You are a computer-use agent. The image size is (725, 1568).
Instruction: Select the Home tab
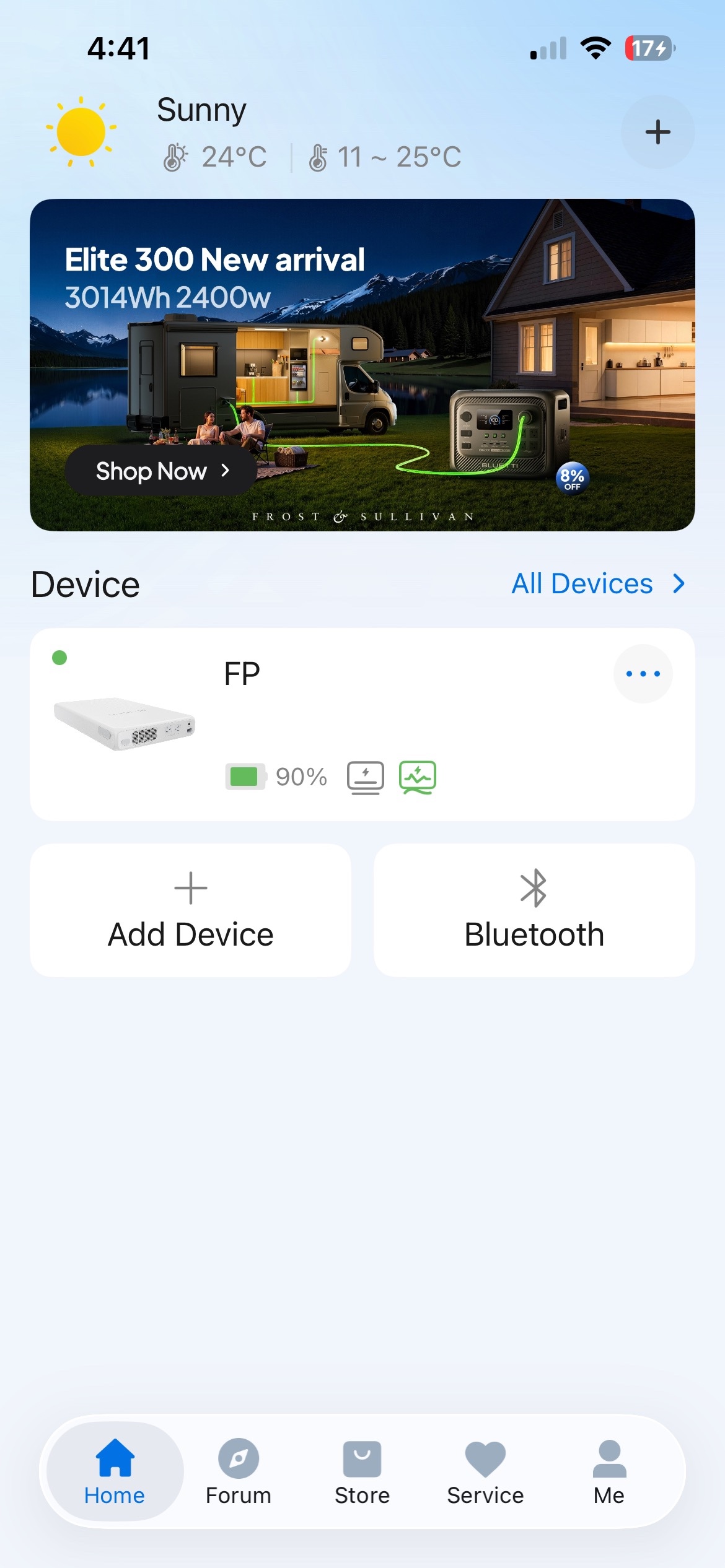click(x=115, y=1473)
